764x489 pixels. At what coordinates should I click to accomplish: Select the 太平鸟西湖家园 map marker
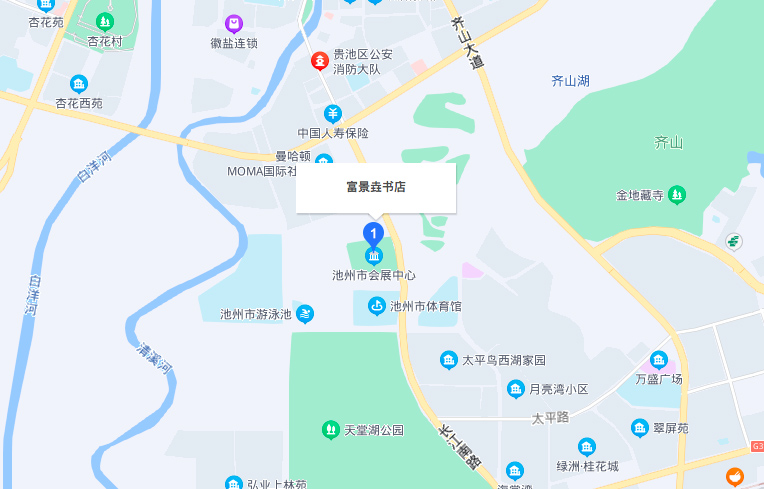coord(449,359)
